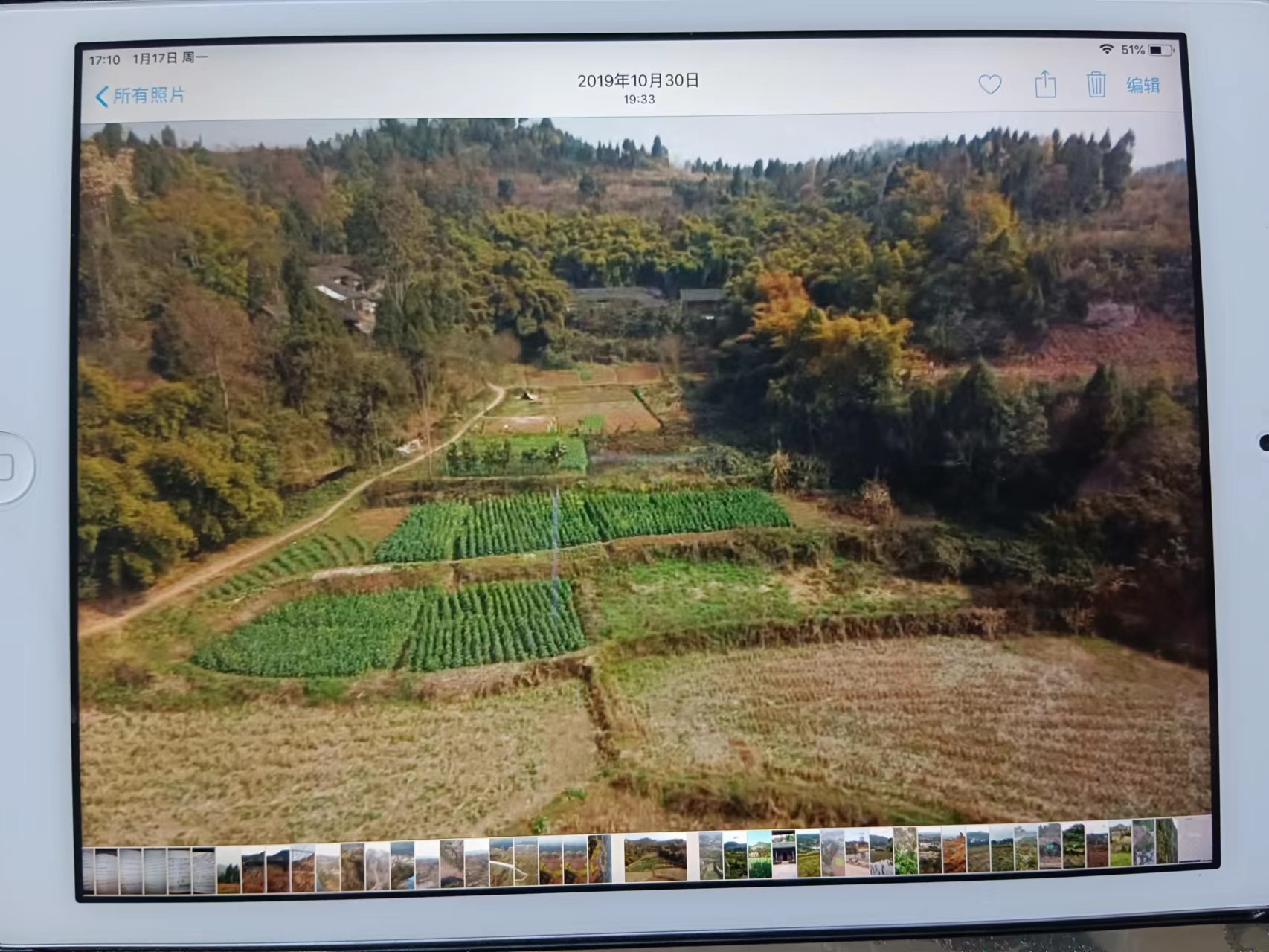The width and height of the screenshot is (1269, 952).
Task: Favorite this photo with the heart icon
Action: coord(989,85)
